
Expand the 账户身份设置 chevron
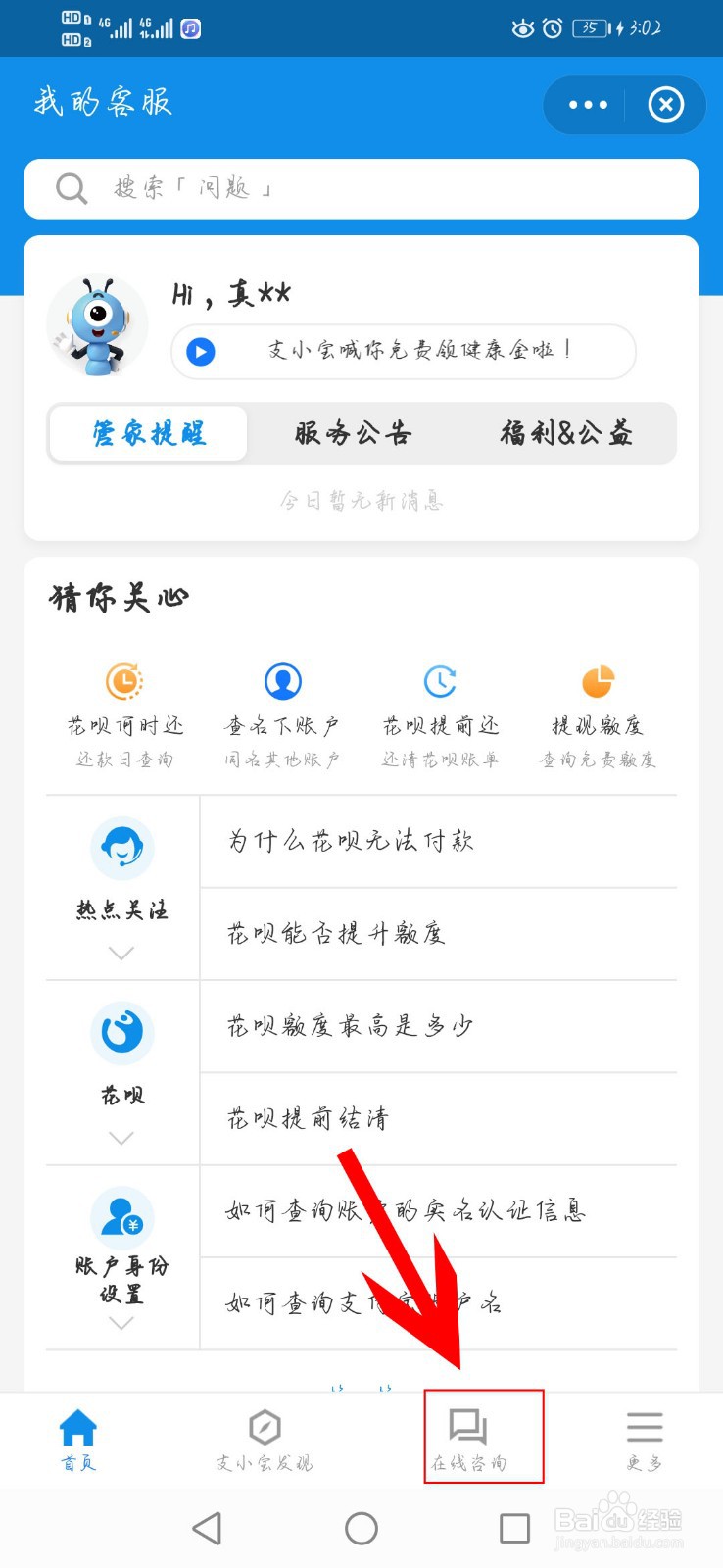(121, 1323)
